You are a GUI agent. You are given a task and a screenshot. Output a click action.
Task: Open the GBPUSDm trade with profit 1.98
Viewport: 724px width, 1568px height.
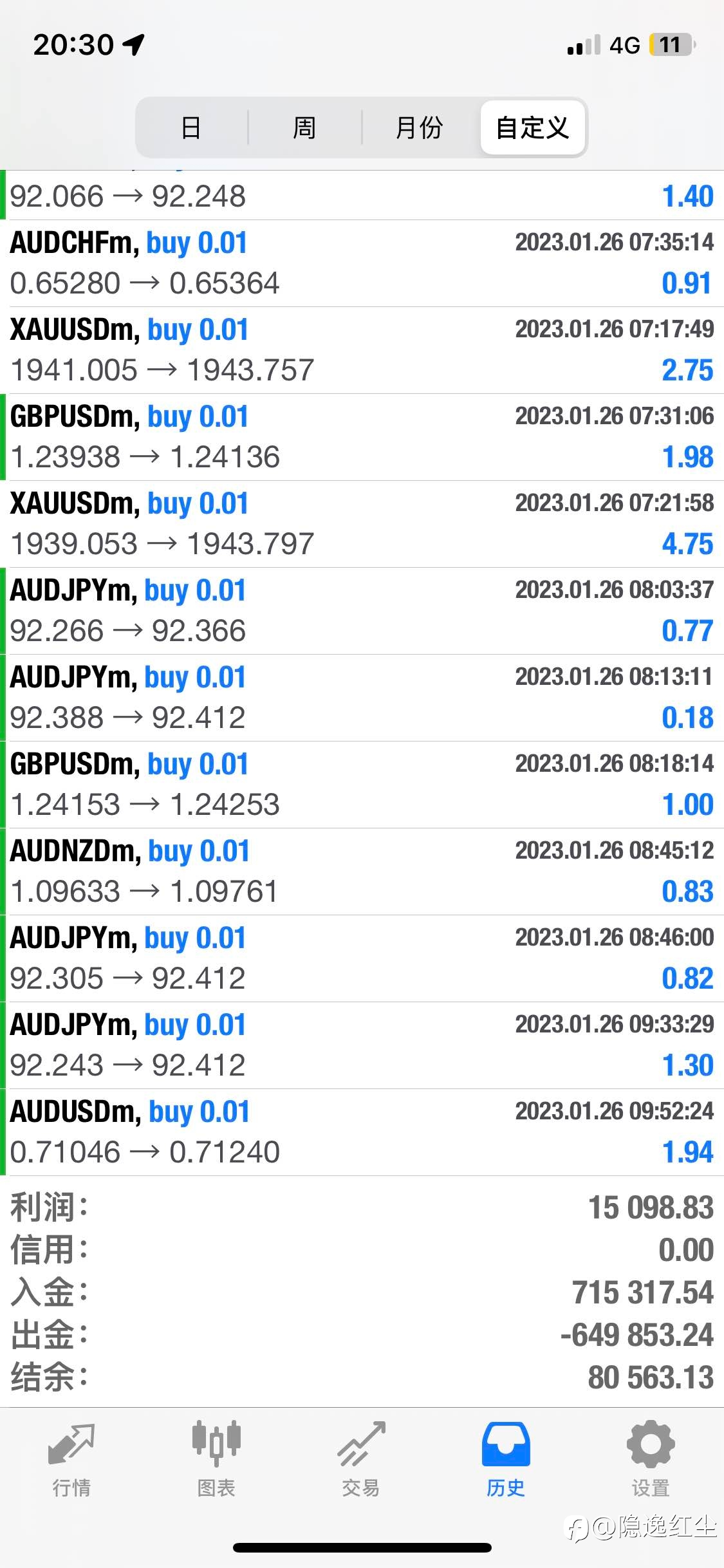point(362,437)
